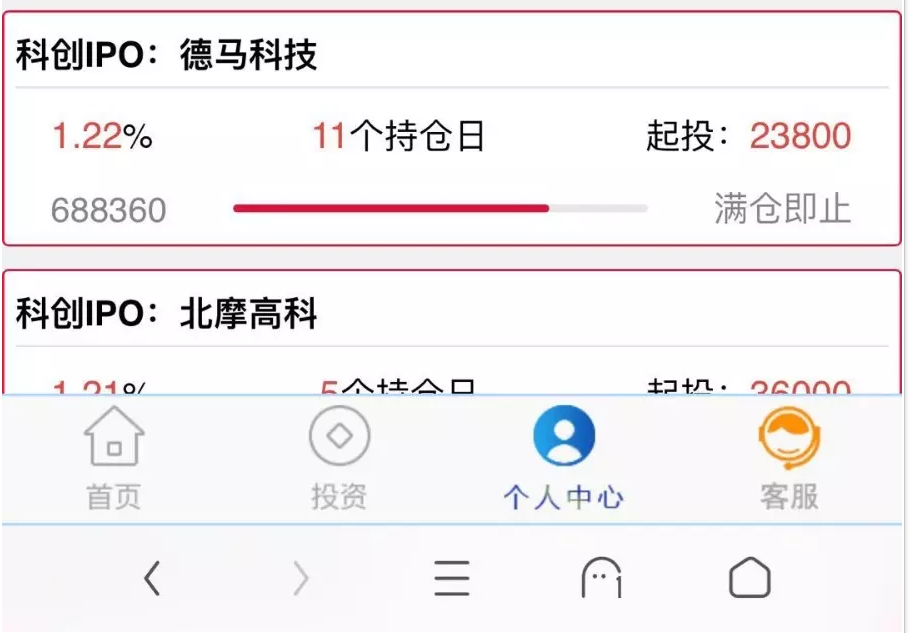The height and width of the screenshot is (633, 909).
Task: Open the 德马科技 IPO card
Action: 452,130
